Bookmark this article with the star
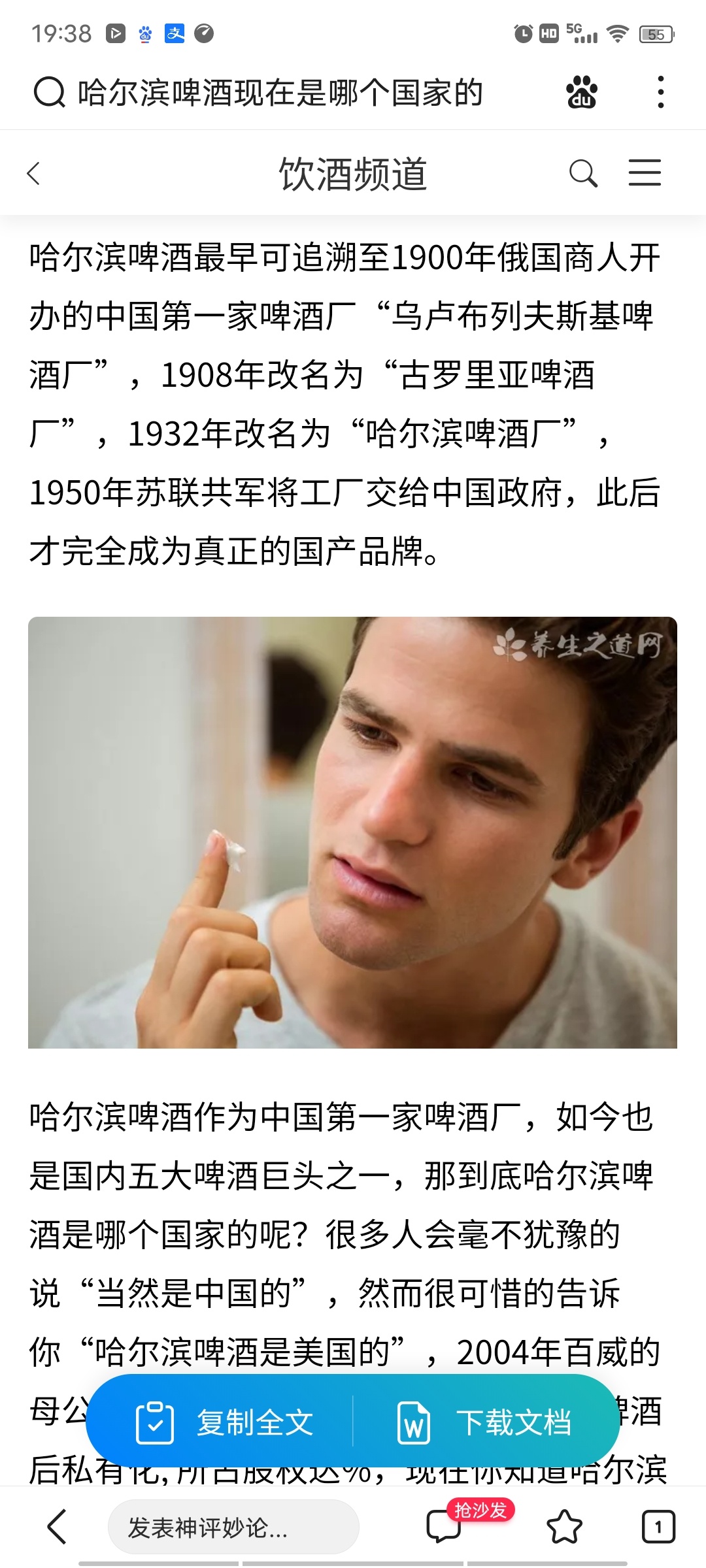The height and width of the screenshot is (1568, 706). (564, 1526)
